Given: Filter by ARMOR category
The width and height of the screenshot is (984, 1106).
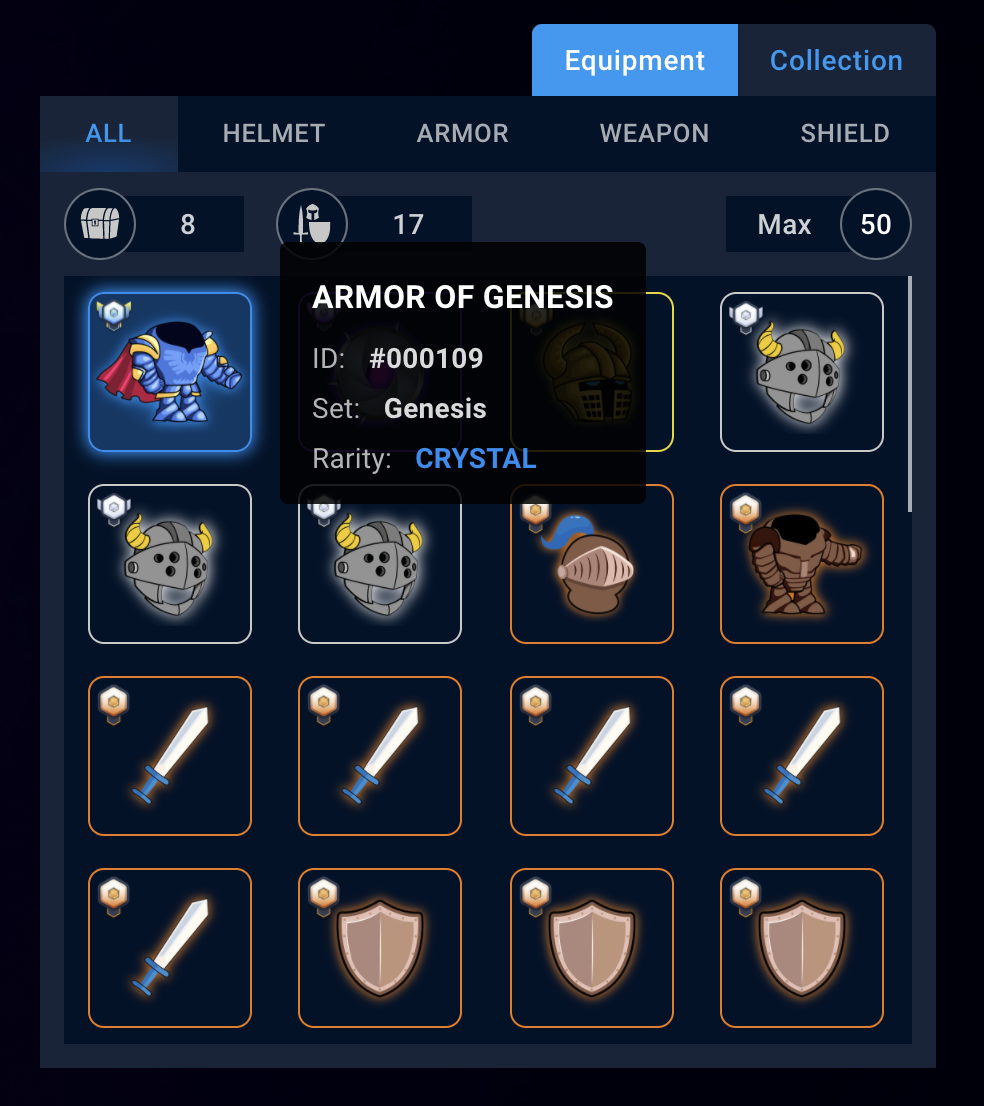Looking at the screenshot, I should click(463, 133).
